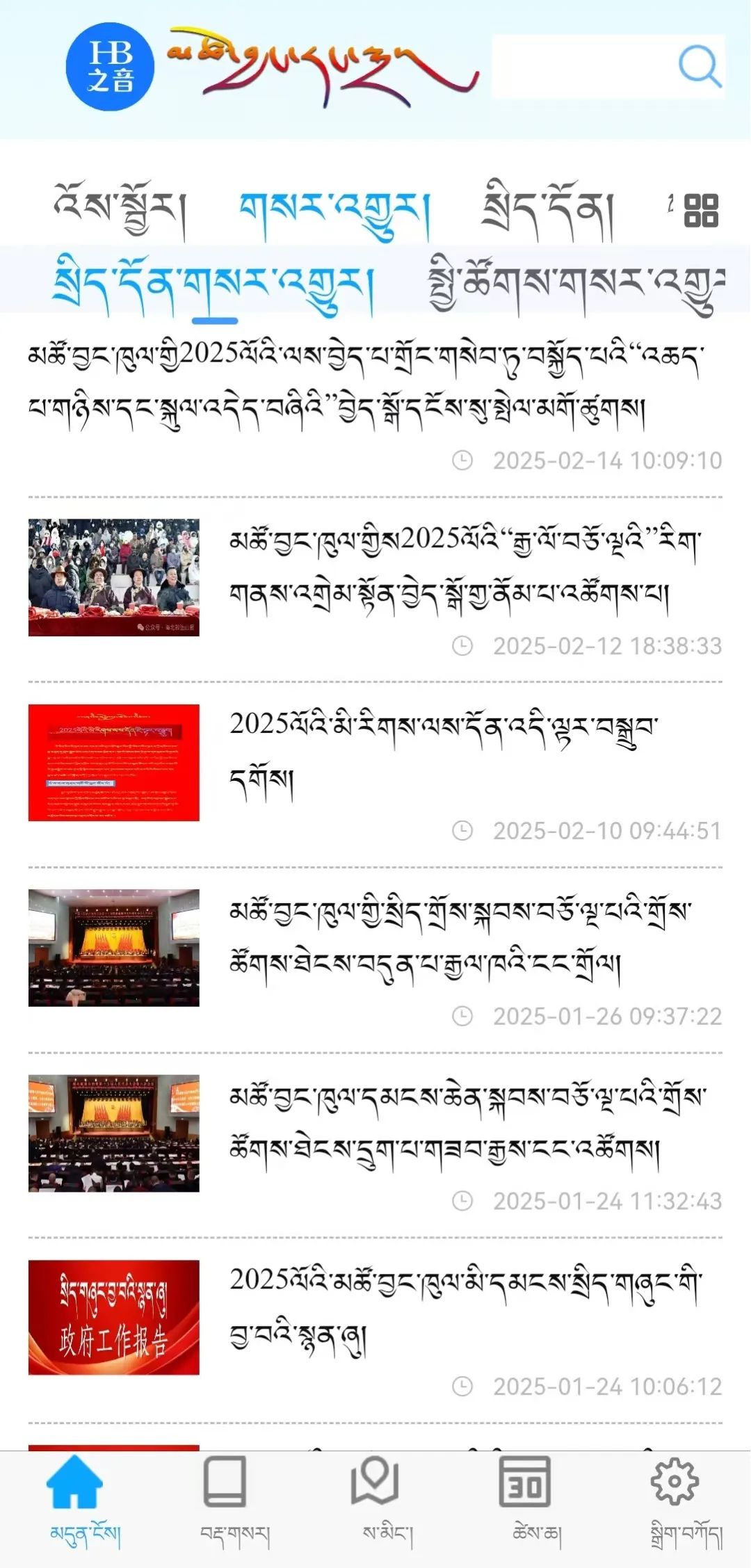Switch to the སྲིད་དོན། tab
751x1568 pixels.
547,211
